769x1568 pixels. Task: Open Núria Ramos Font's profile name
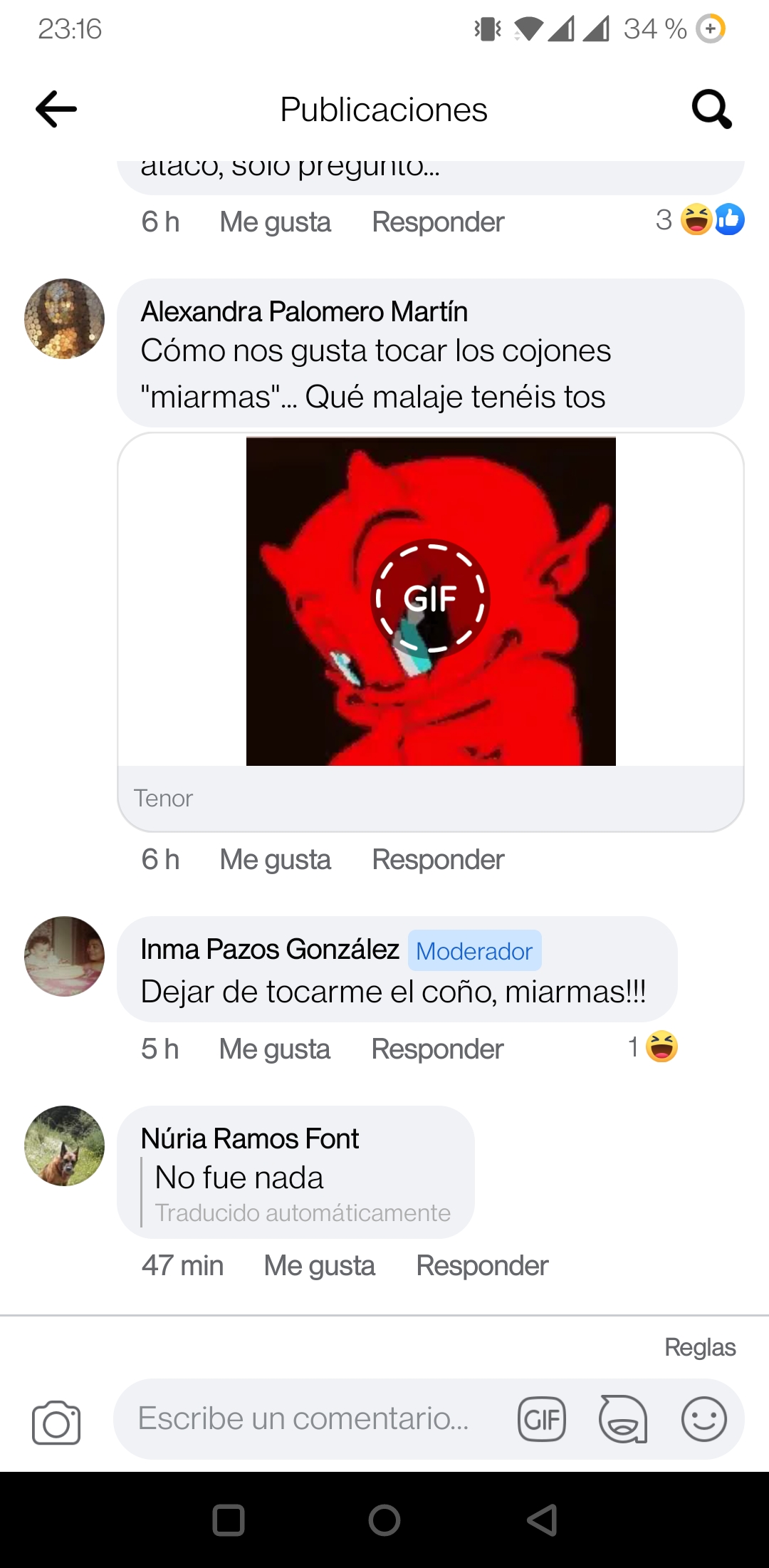click(x=249, y=1138)
